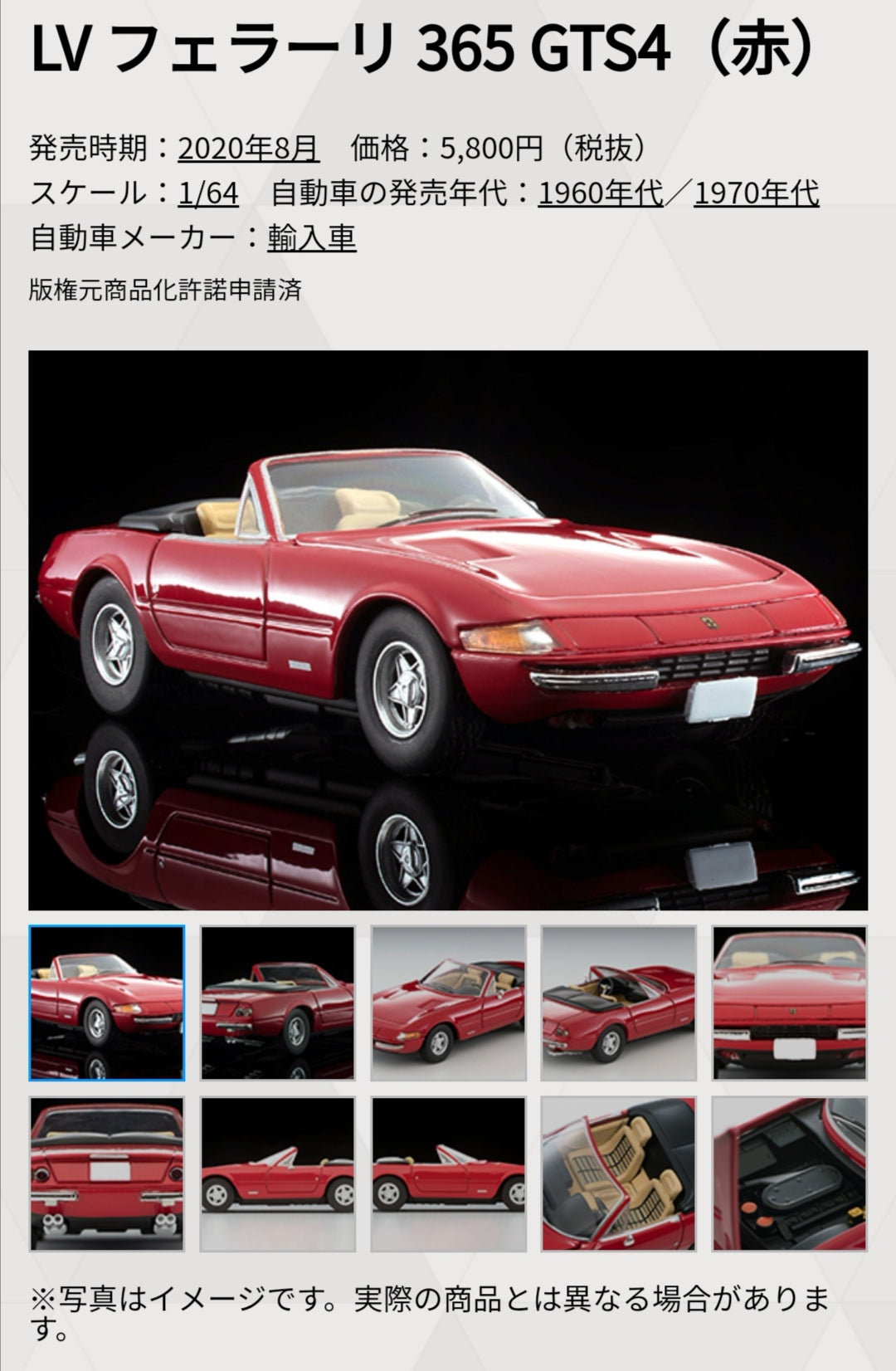Open the 1/64 scale link

tap(208, 193)
